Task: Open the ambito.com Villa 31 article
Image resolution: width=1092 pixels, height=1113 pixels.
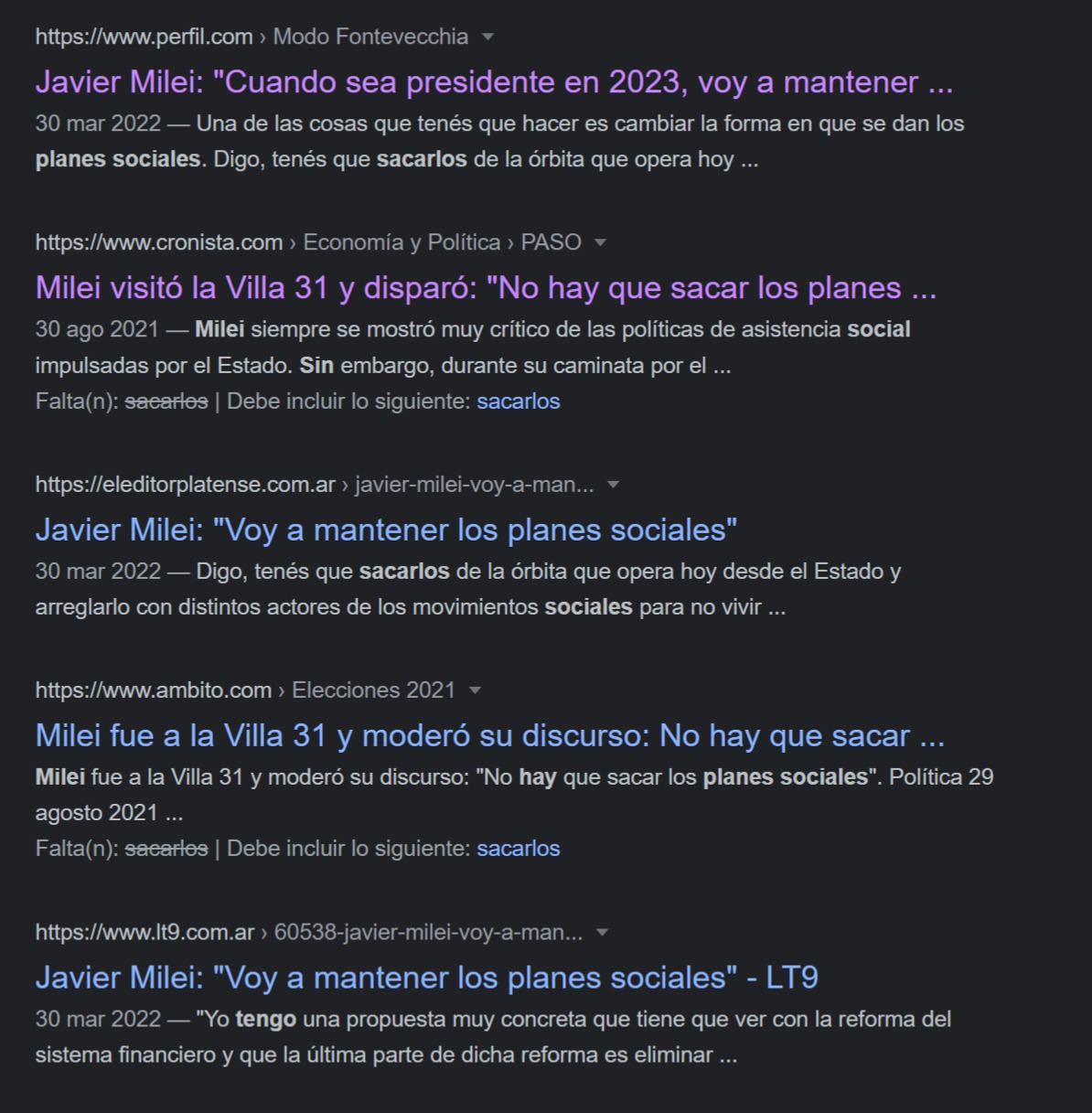Action: [x=489, y=736]
